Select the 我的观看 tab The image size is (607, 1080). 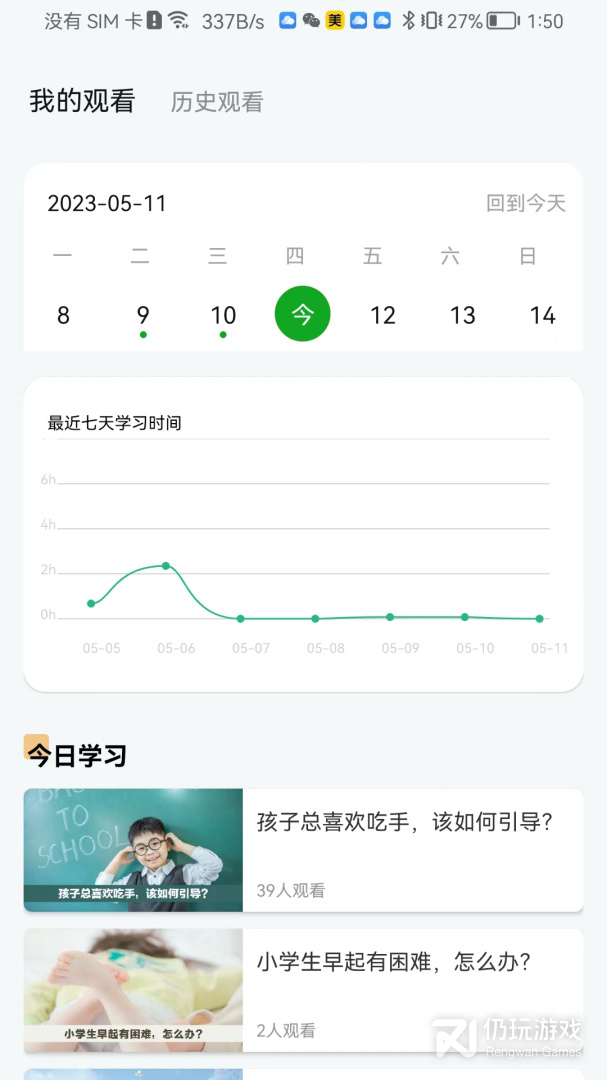[82, 101]
